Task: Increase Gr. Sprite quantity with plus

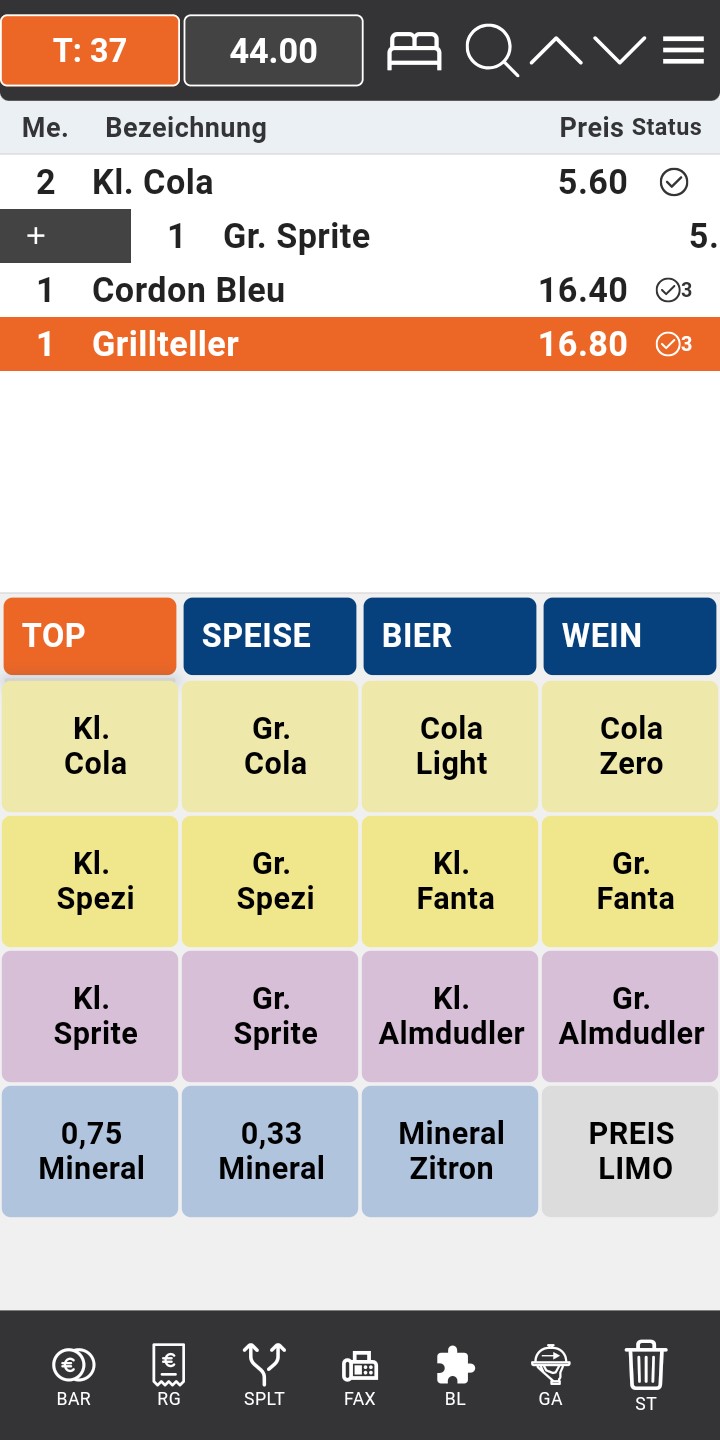Action: click(x=37, y=236)
